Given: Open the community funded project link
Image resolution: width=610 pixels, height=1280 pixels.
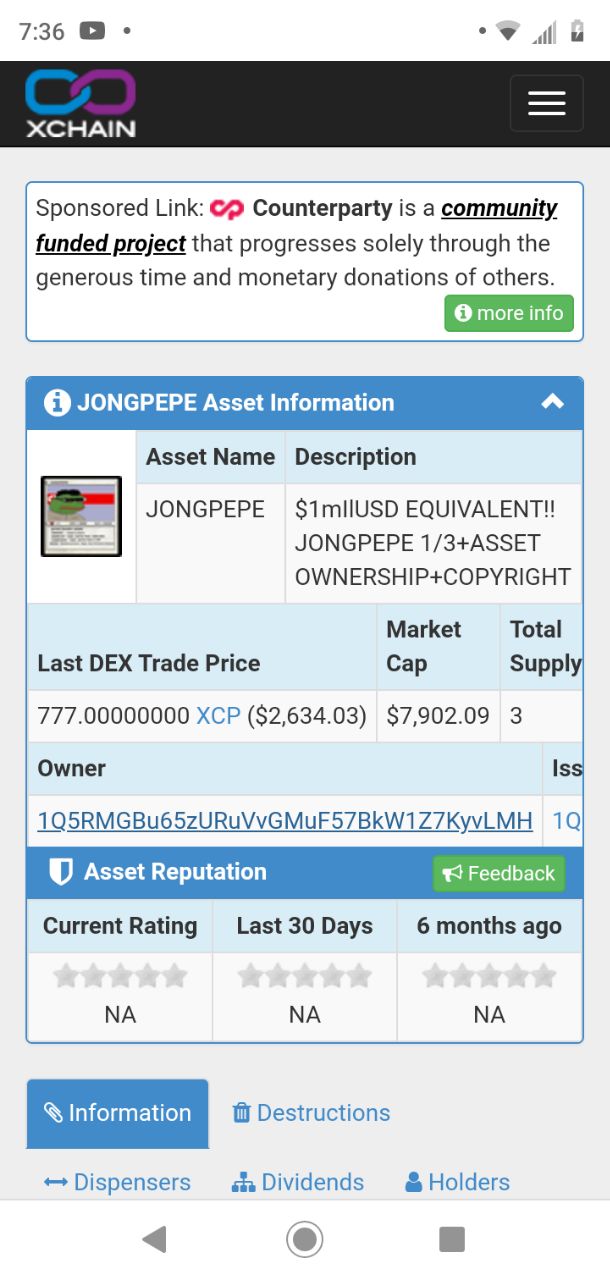Looking at the screenshot, I should 297,225.
